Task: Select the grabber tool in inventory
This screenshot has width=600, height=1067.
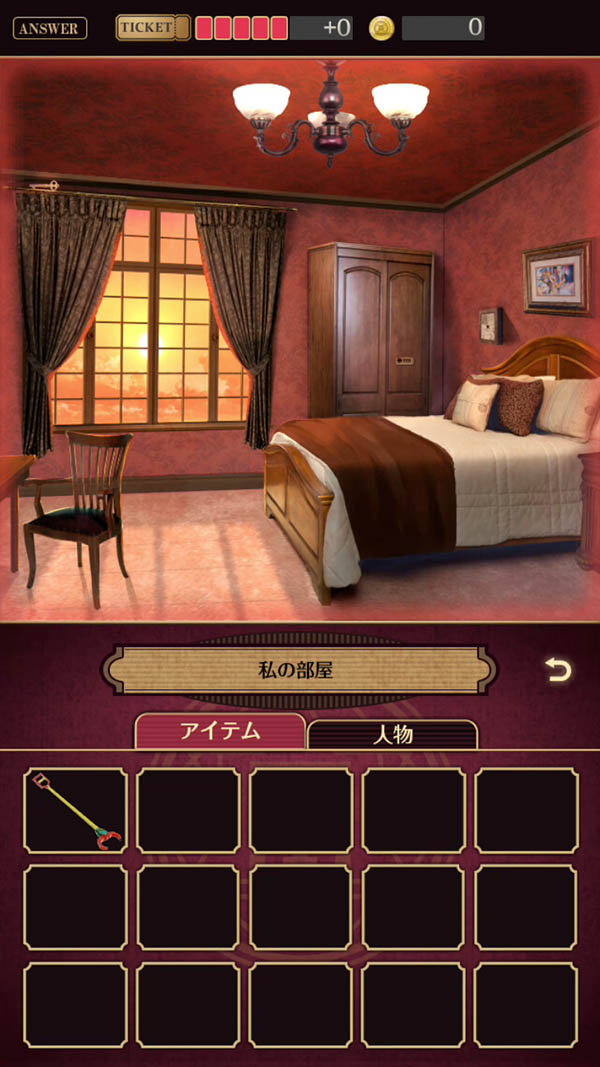Action: pyautogui.click(x=76, y=811)
